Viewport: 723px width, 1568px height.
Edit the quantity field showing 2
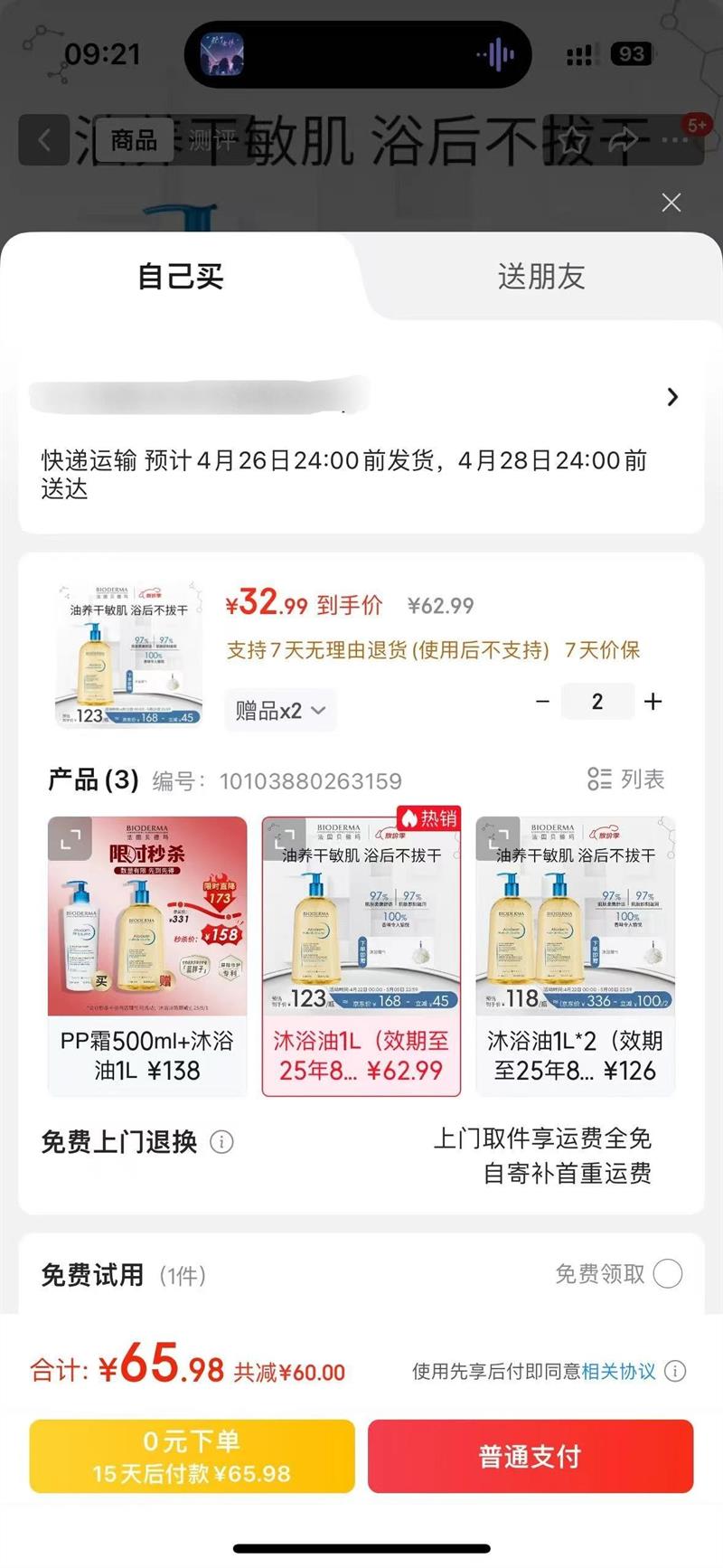(x=596, y=702)
